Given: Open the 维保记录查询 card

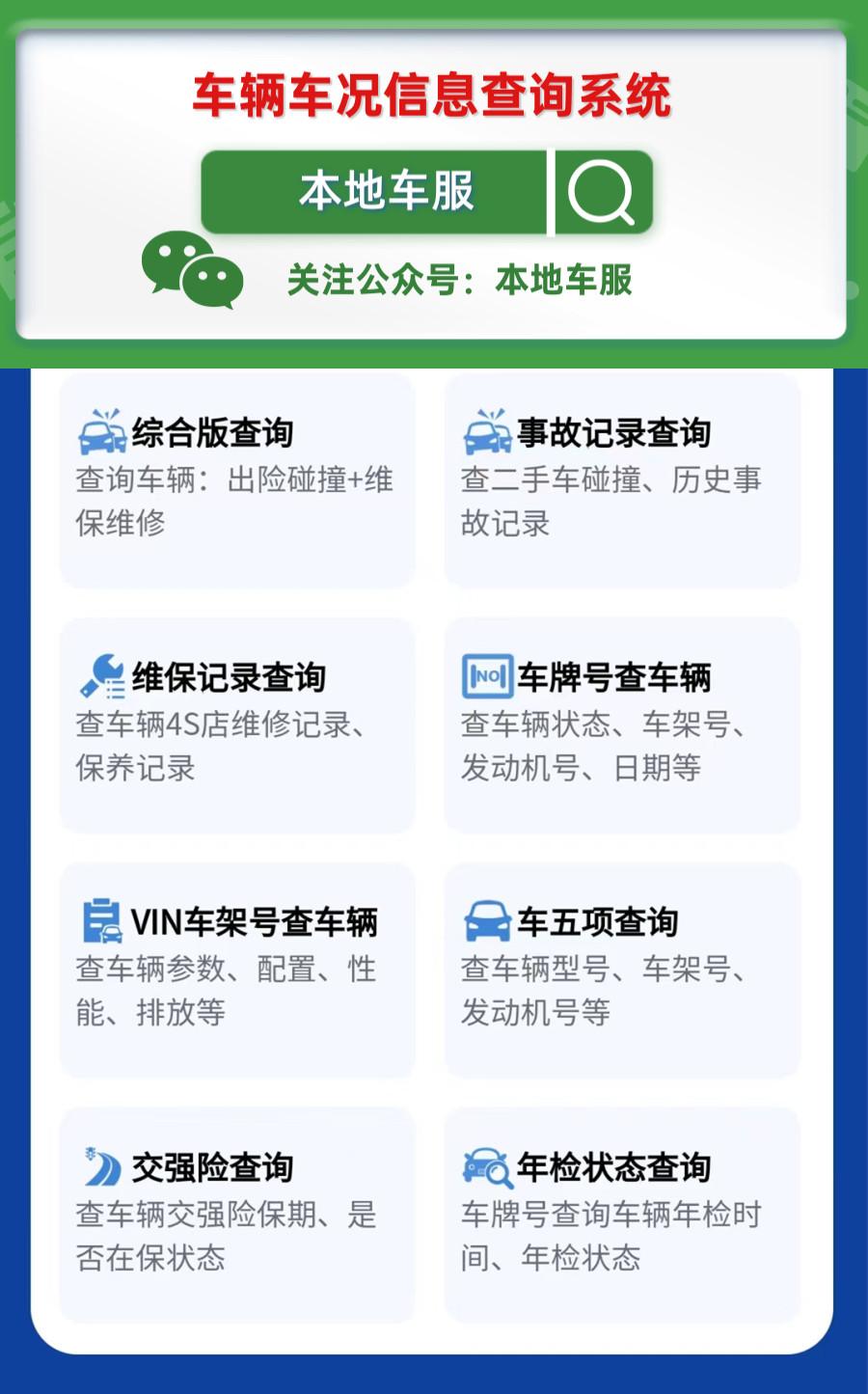Looking at the screenshot, I should click(236, 726).
